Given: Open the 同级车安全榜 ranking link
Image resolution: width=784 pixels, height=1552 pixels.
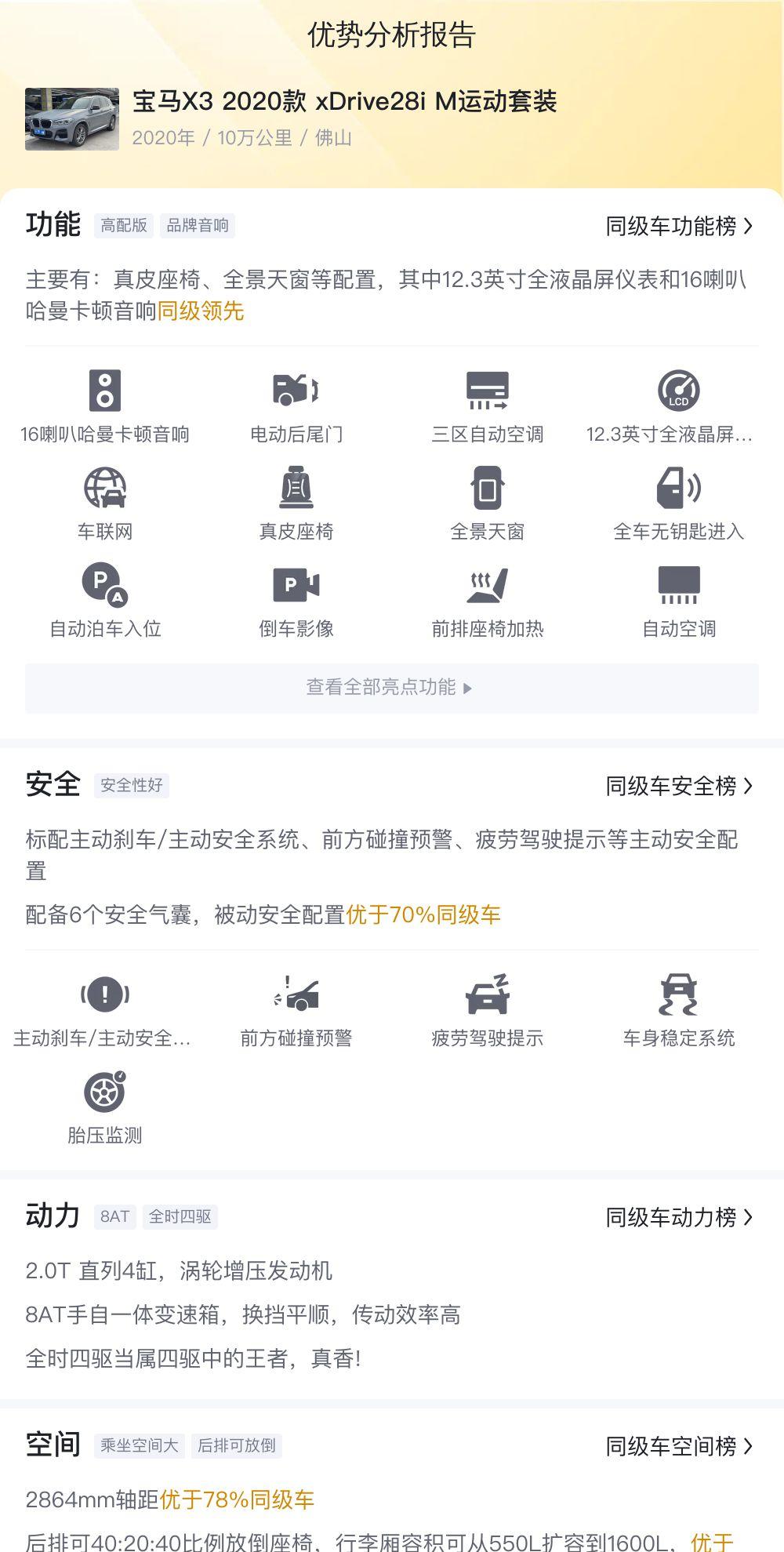Looking at the screenshot, I should [679, 786].
